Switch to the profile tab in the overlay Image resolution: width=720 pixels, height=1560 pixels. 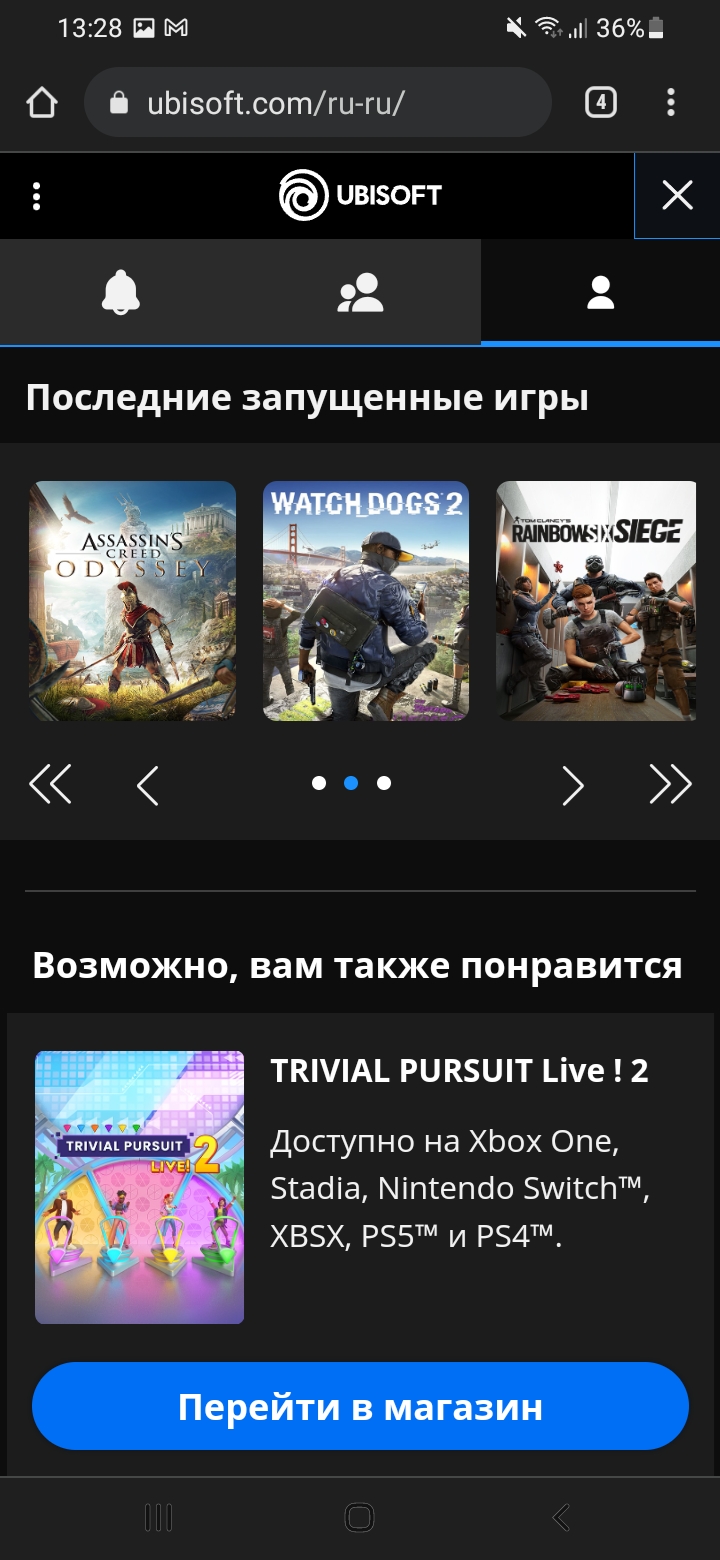click(x=600, y=291)
